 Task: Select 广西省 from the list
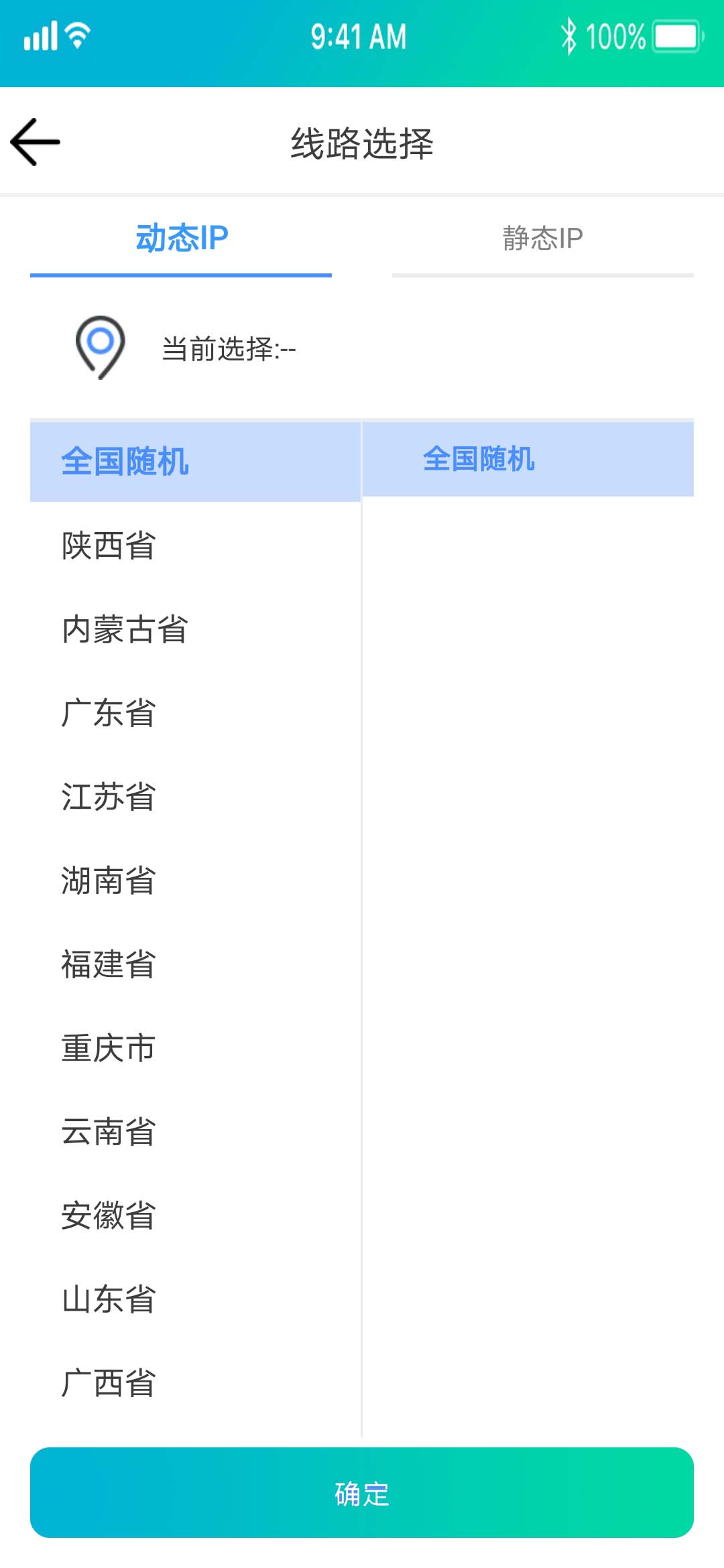[x=195, y=1383]
